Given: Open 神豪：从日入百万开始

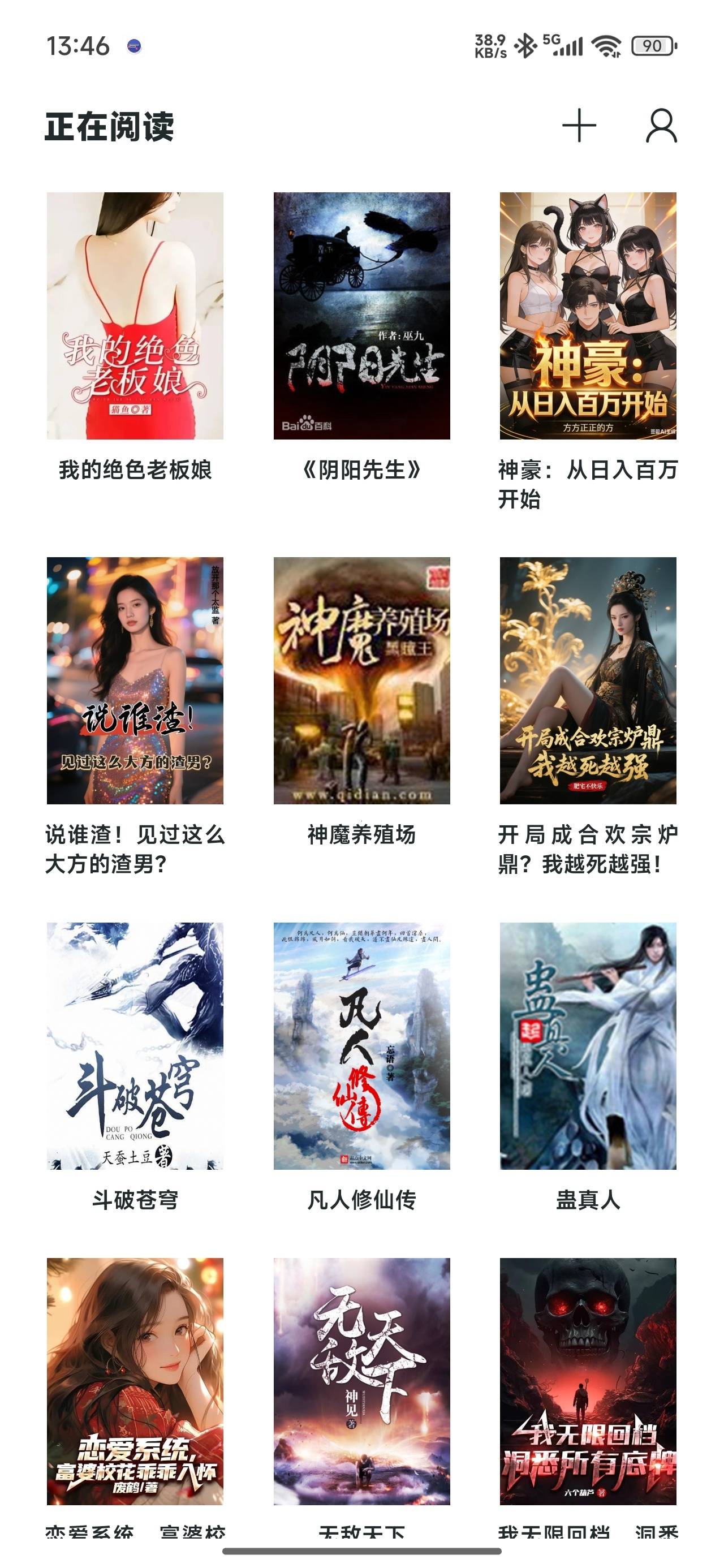Looking at the screenshot, I should tap(588, 315).
